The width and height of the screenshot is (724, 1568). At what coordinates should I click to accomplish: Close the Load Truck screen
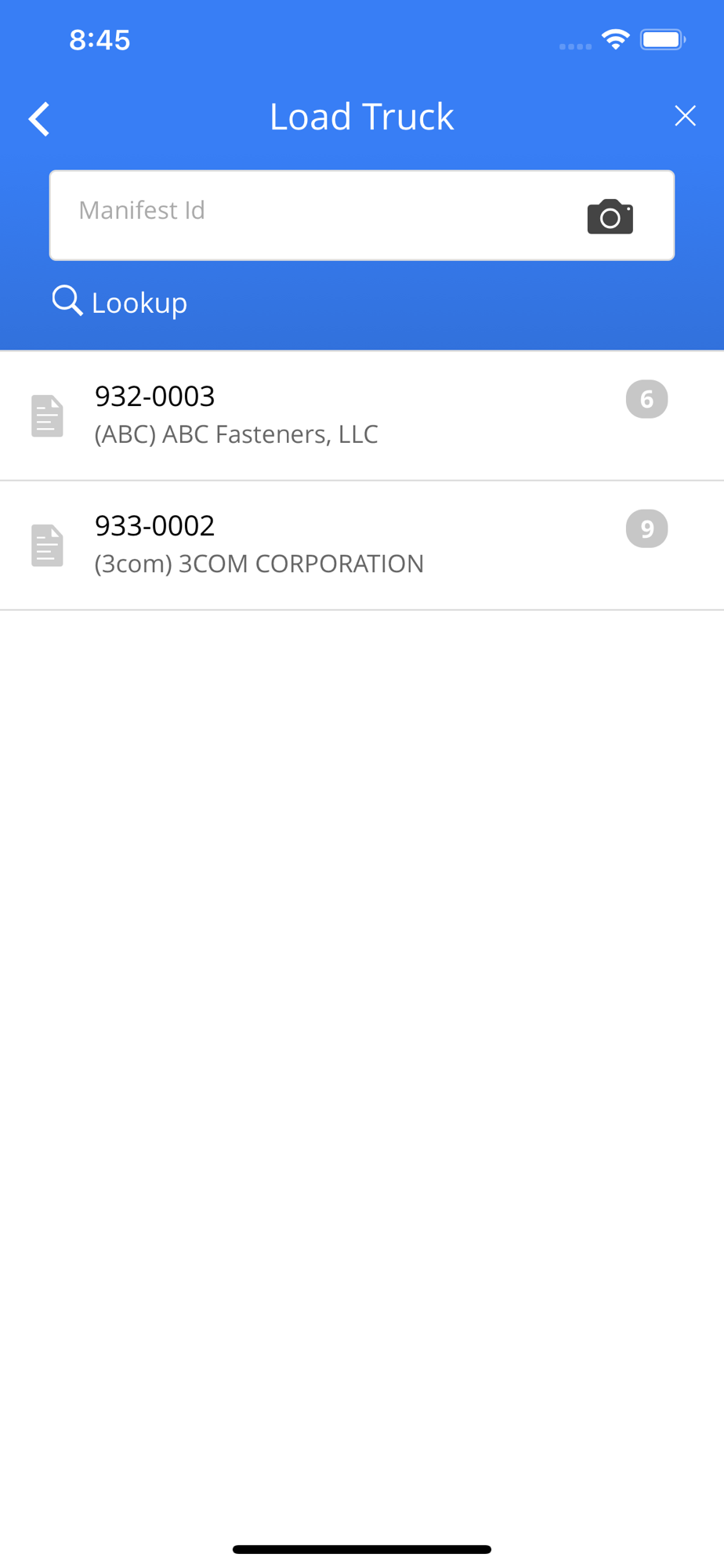point(685,116)
